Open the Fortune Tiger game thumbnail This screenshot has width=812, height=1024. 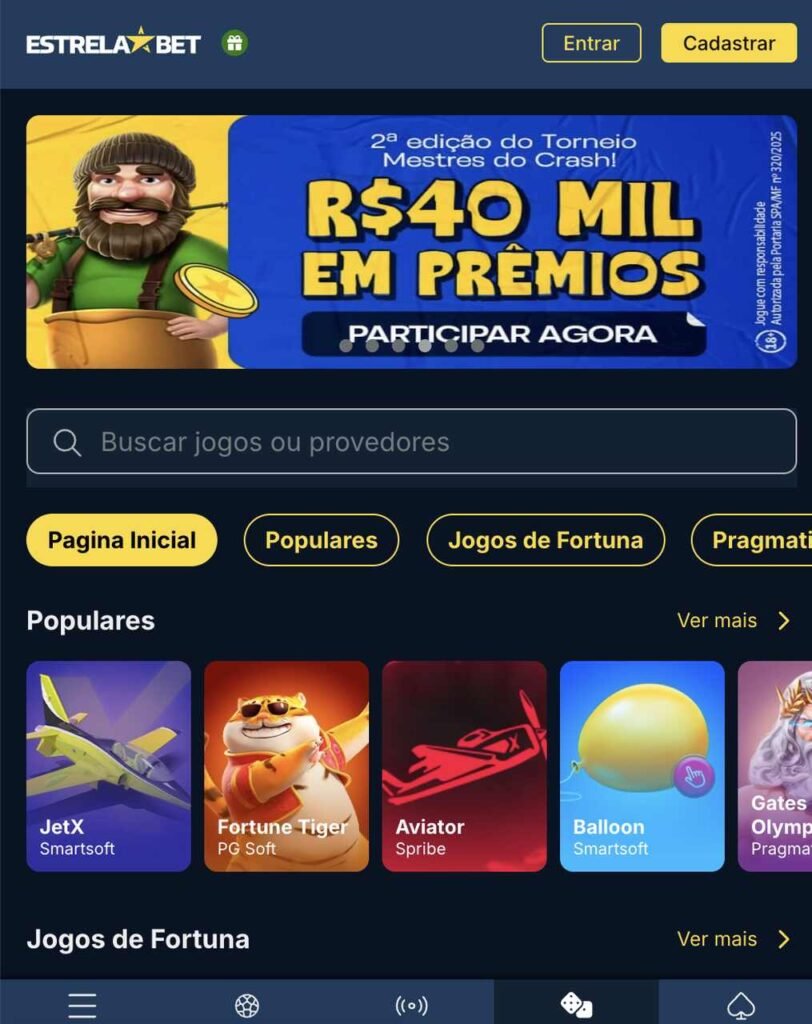tap(286, 765)
